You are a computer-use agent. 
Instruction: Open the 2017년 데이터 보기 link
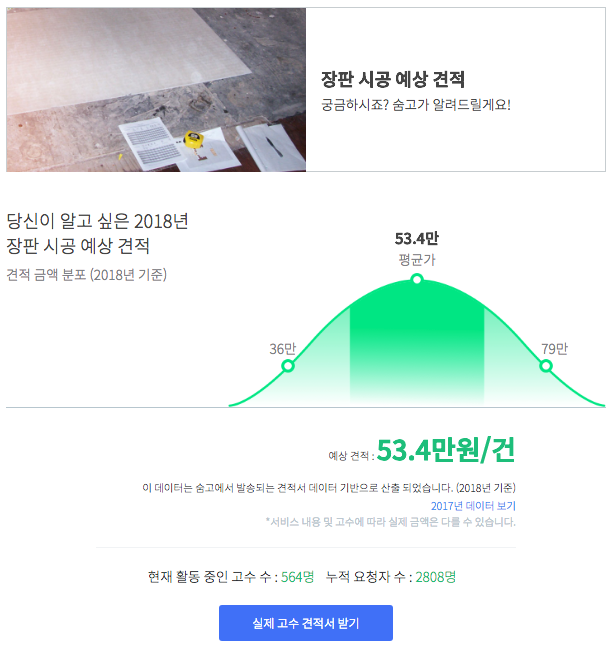(473, 506)
